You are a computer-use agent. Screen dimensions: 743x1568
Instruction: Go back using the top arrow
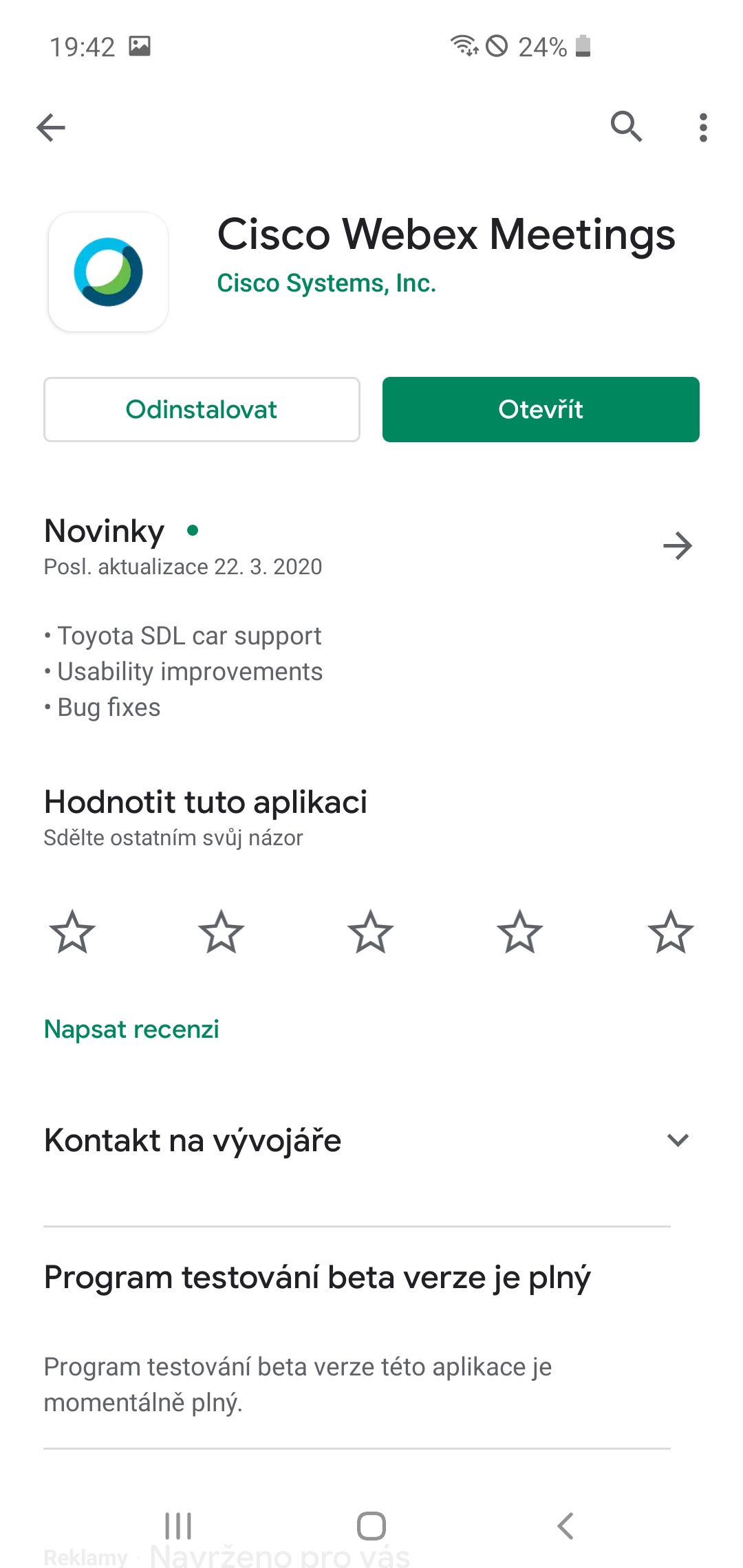[x=51, y=127]
